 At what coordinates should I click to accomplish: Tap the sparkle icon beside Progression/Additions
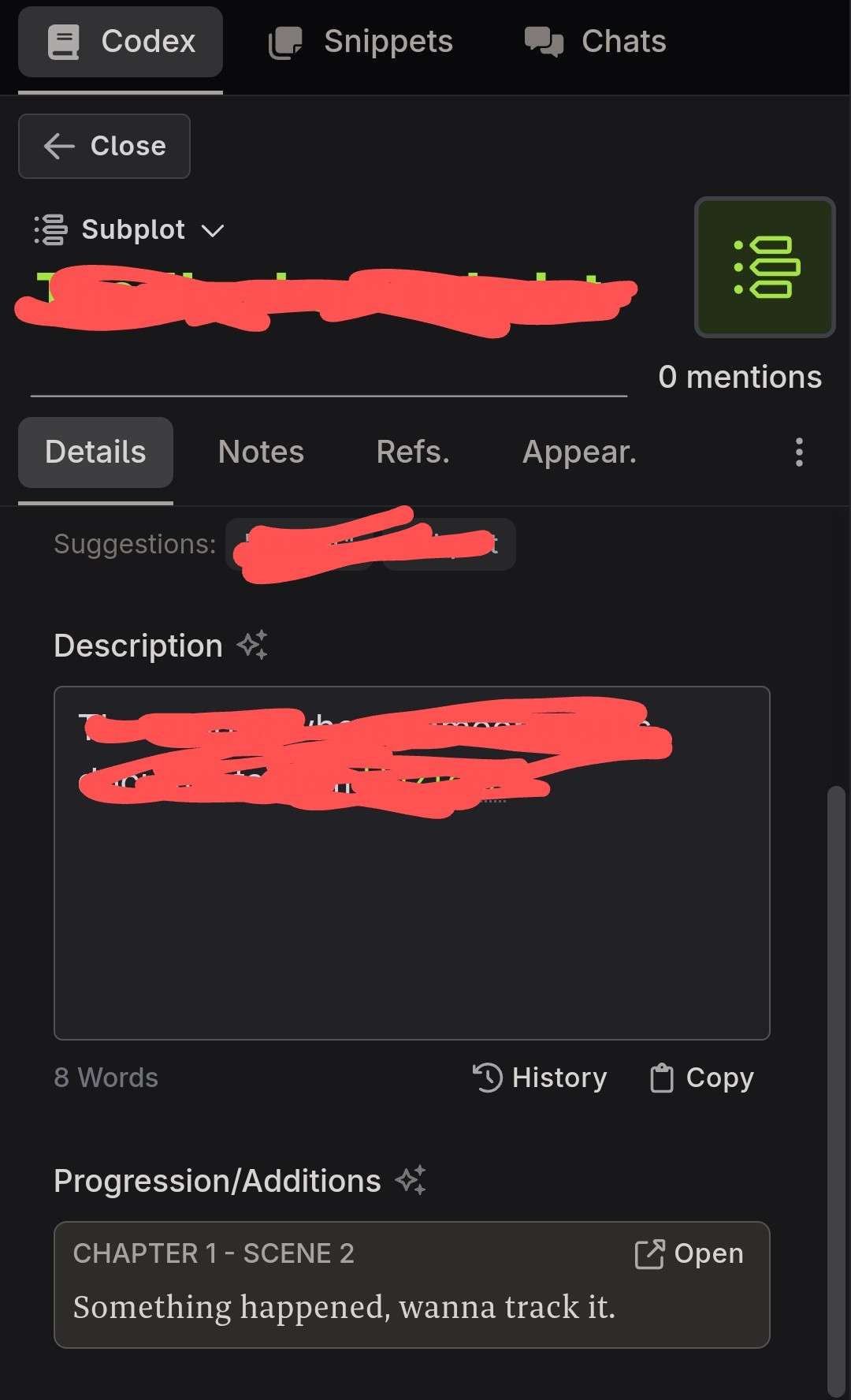tap(411, 1180)
